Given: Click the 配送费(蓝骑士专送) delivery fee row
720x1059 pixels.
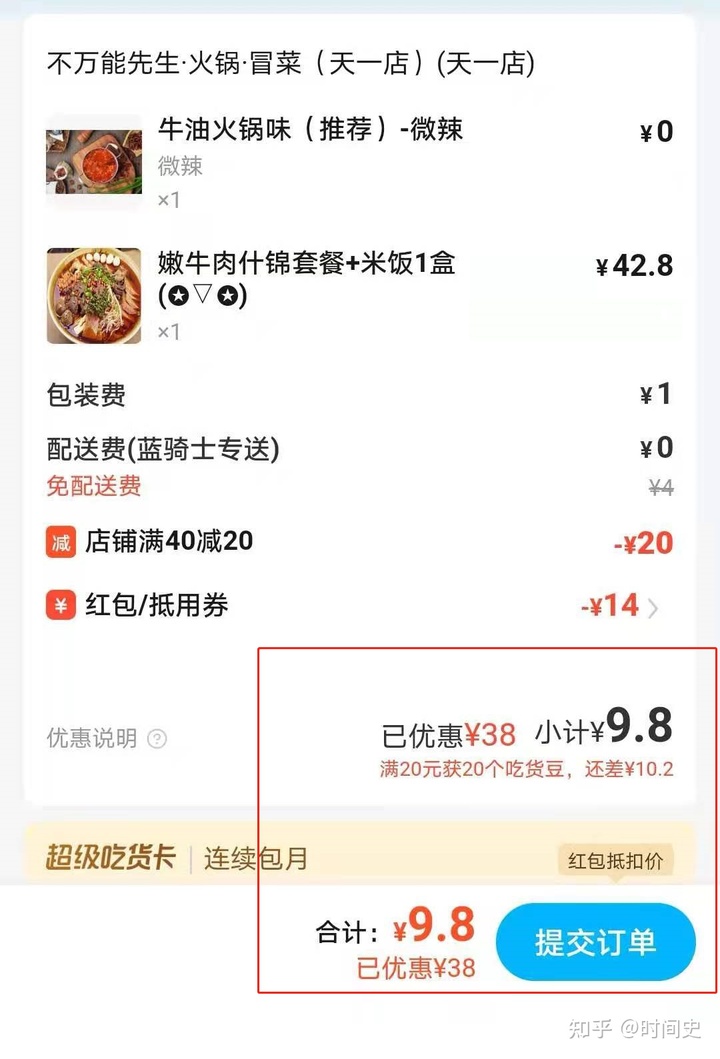Looking at the screenshot, I should 160,448.
